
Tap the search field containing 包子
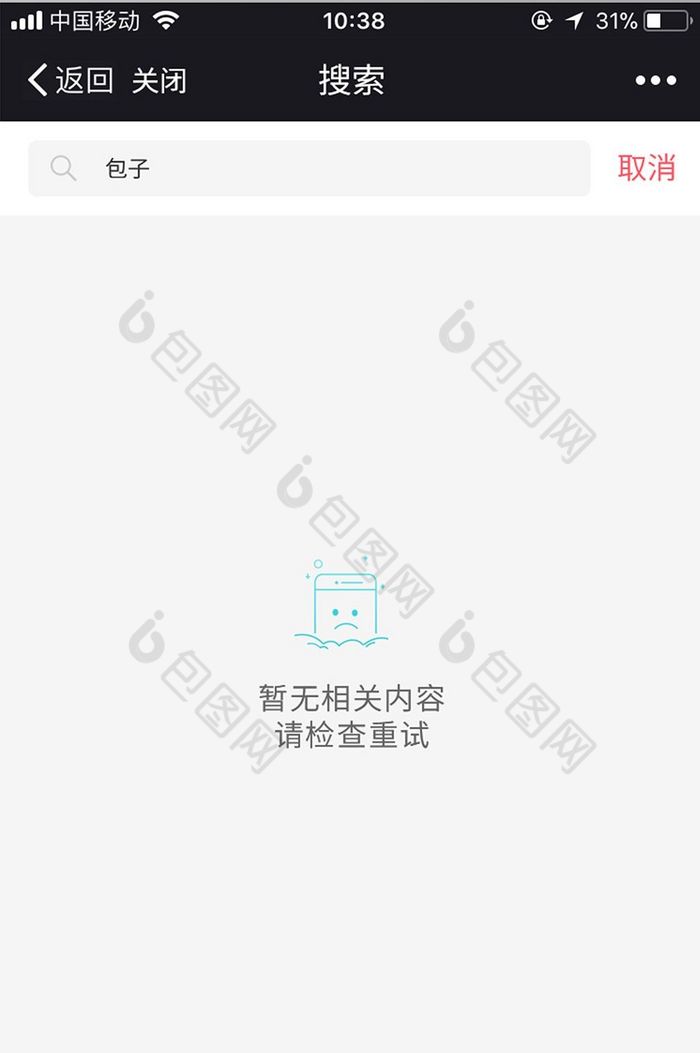(x=310, y=168)
